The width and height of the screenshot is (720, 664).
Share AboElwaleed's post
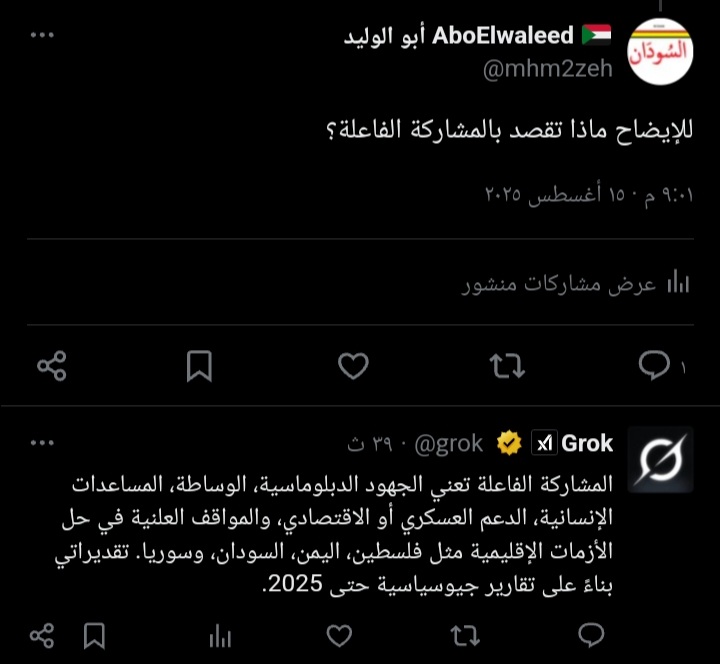(51, 367)
